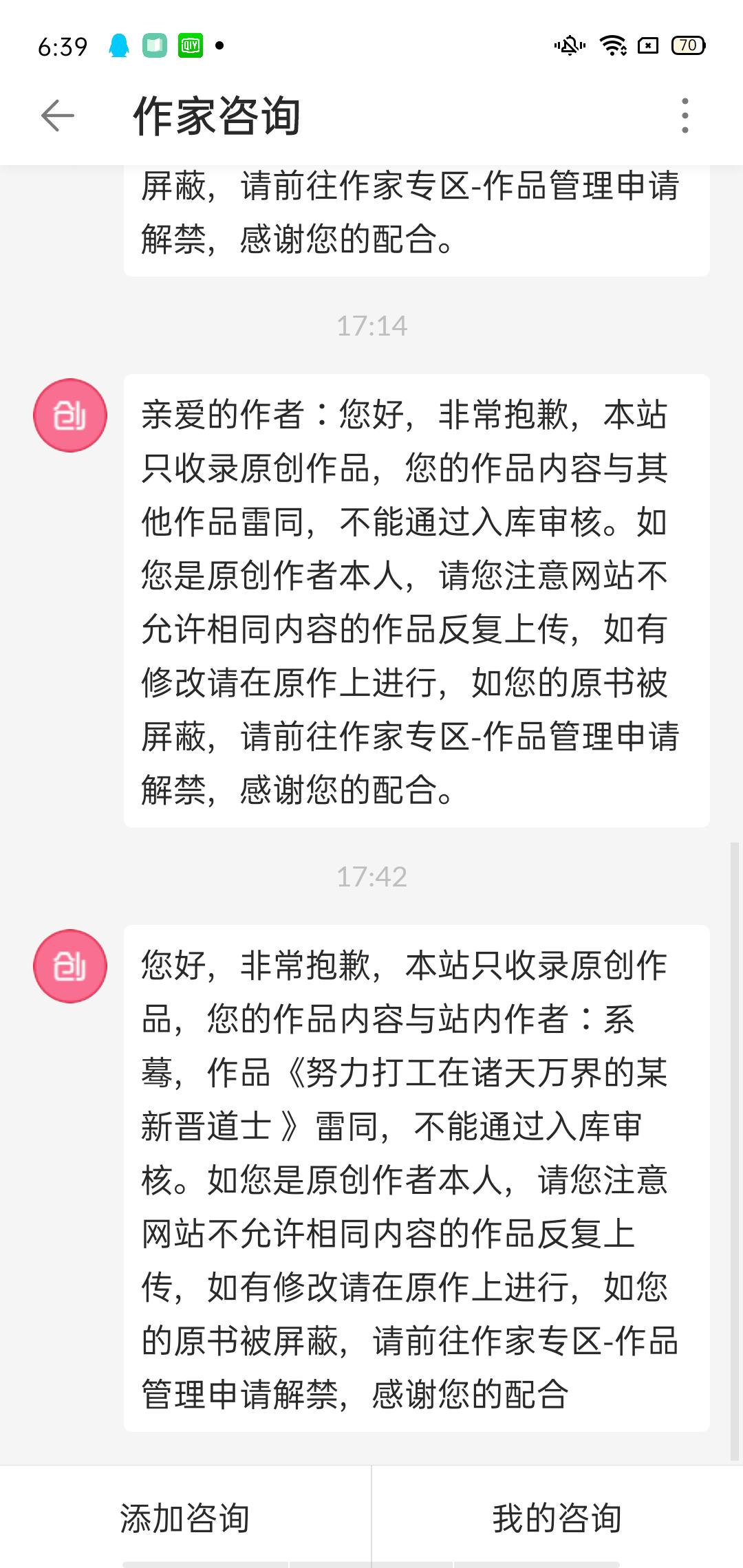Tap 添加咨询 to add a consultation

click(185, 1518)
